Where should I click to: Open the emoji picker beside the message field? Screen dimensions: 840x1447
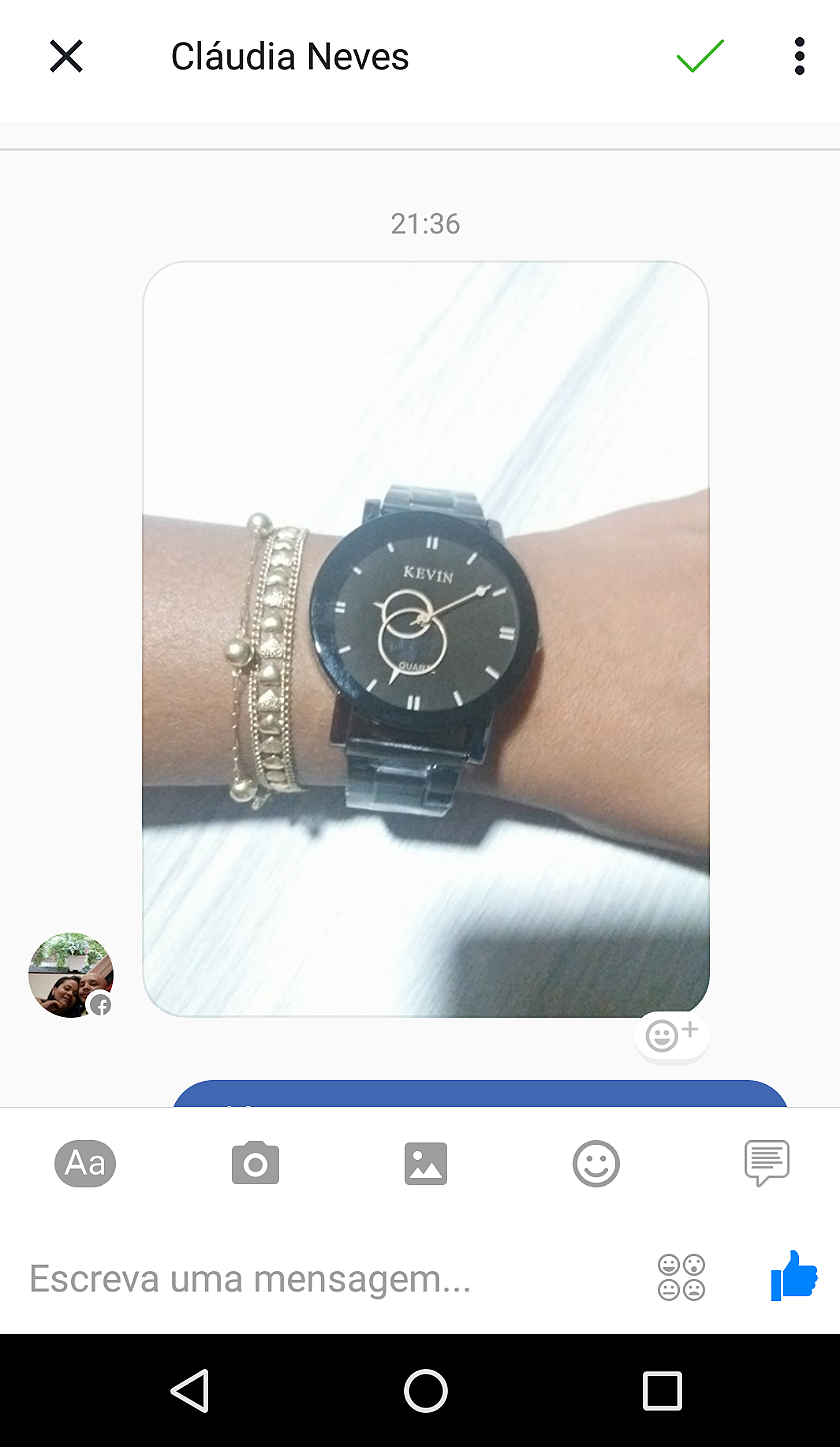coord(681,1278)
